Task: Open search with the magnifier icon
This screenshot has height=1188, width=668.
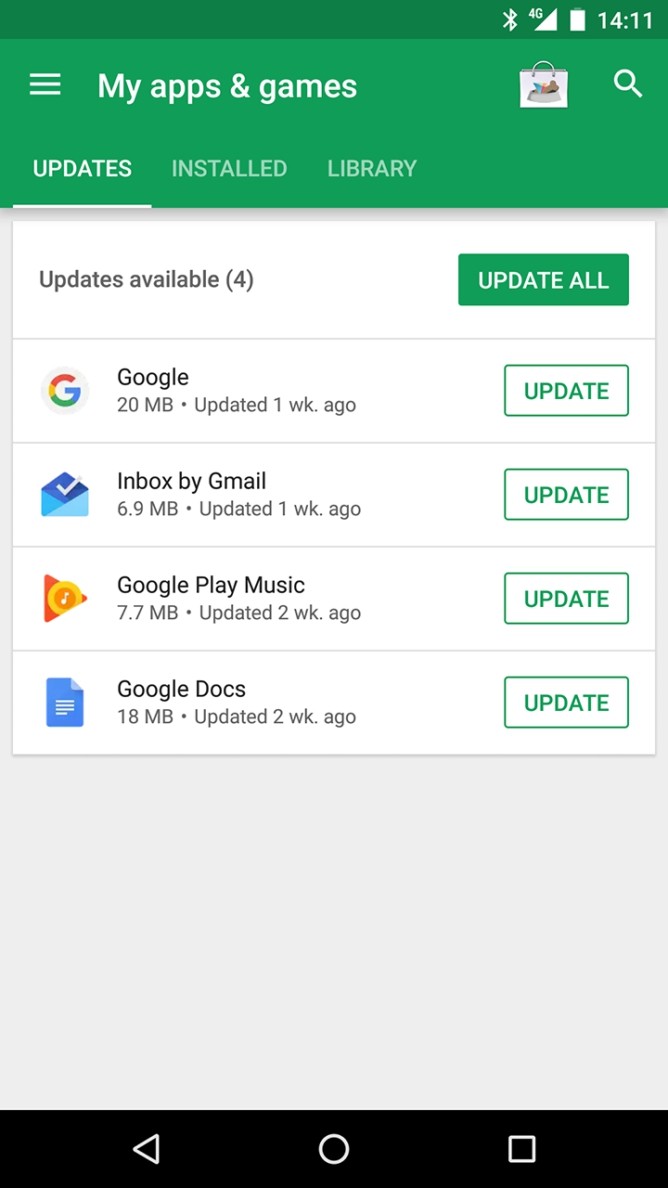Action: tap(628, 84)
